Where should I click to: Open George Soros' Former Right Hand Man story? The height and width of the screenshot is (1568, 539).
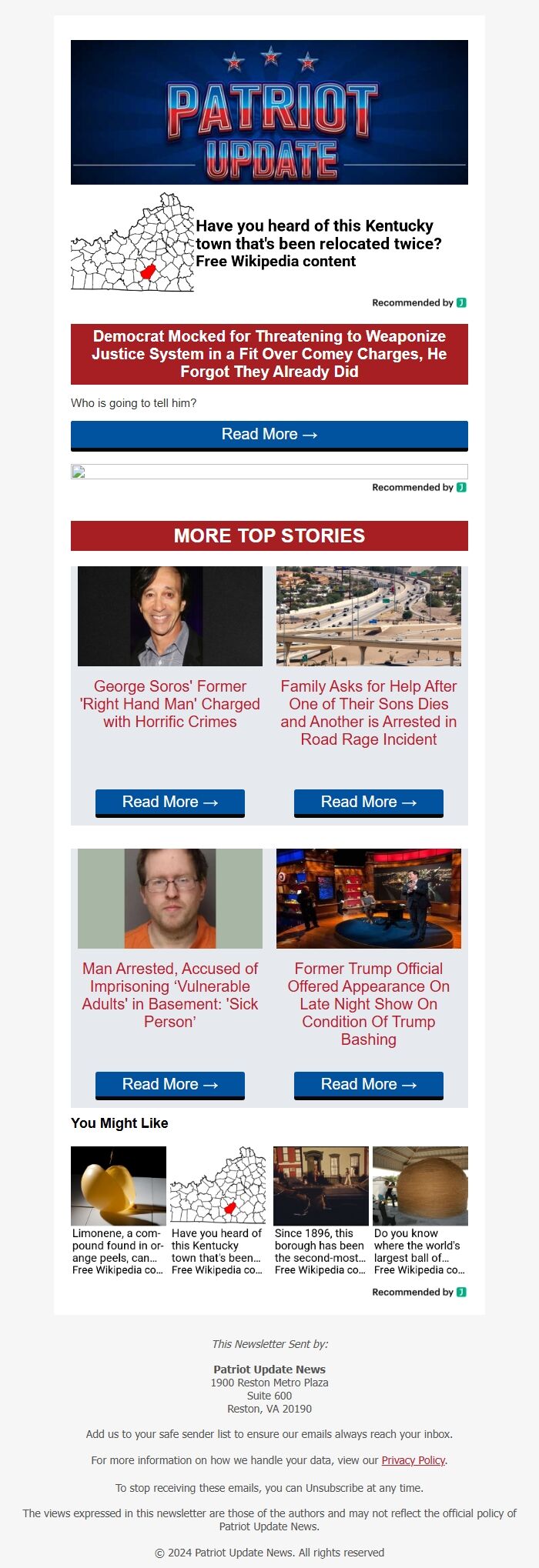(x=170, y=703)
